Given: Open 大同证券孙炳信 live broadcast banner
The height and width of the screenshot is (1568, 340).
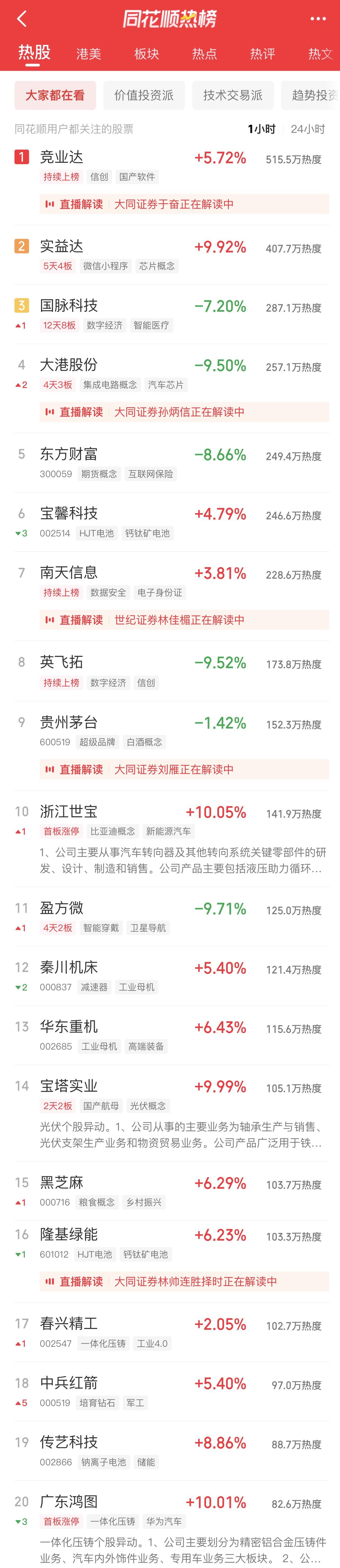Looking at the screenshot, I should (184, 412).
